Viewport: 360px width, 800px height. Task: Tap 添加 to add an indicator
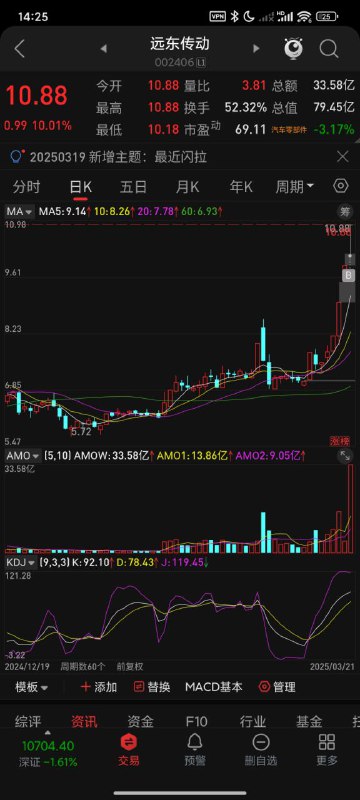point(99,687)
